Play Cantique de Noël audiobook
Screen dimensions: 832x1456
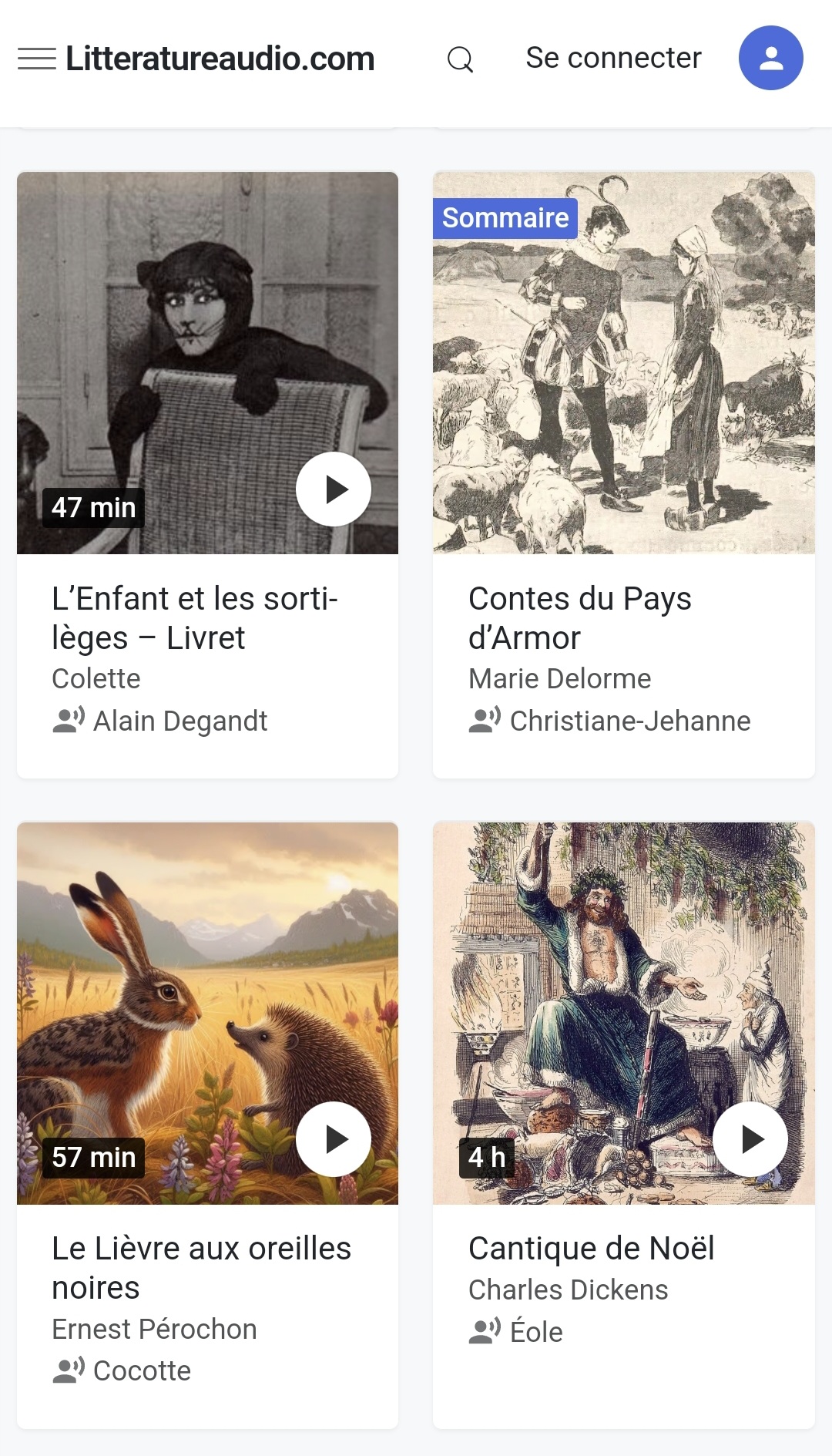click(750, 1139)
